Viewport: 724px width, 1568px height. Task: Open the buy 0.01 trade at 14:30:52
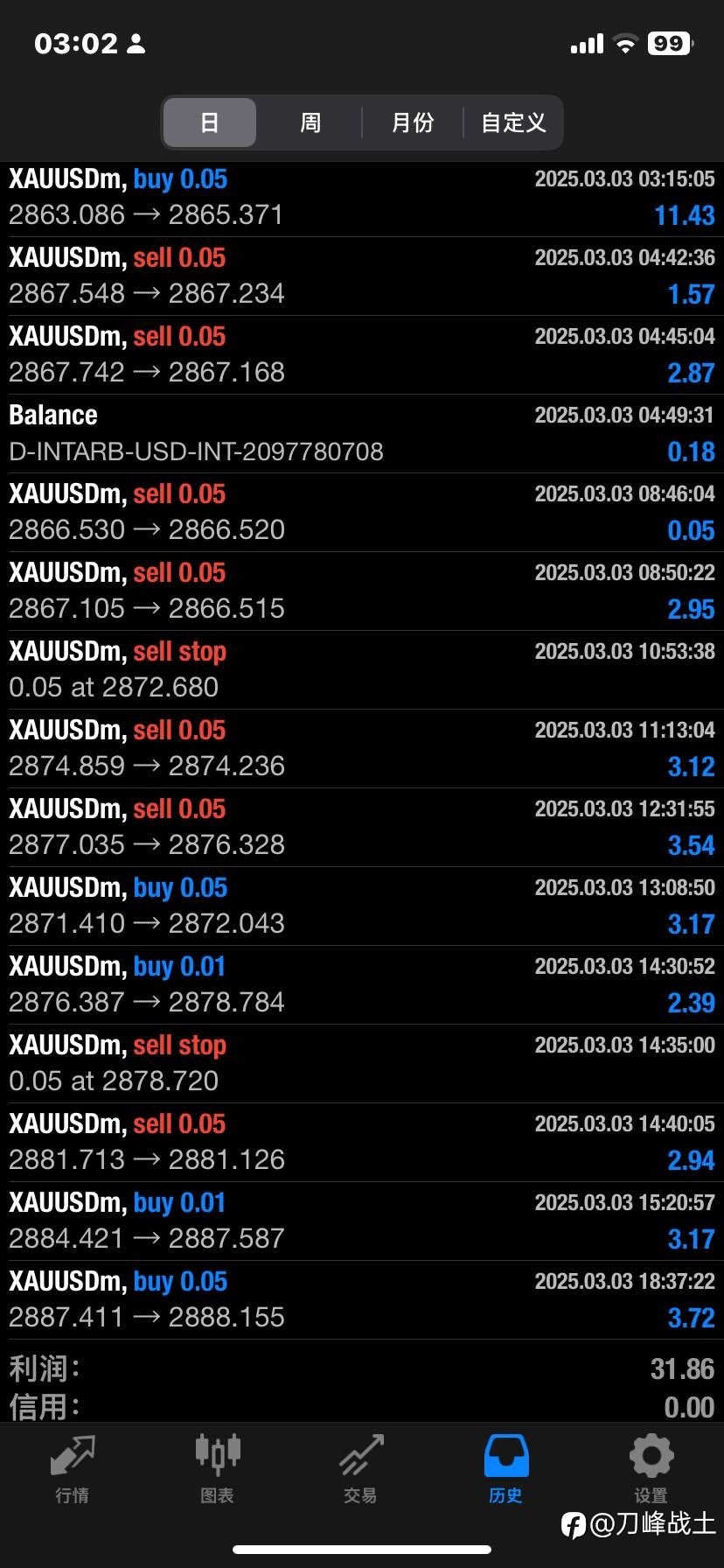pyautogui.click(x=362, y=985)
